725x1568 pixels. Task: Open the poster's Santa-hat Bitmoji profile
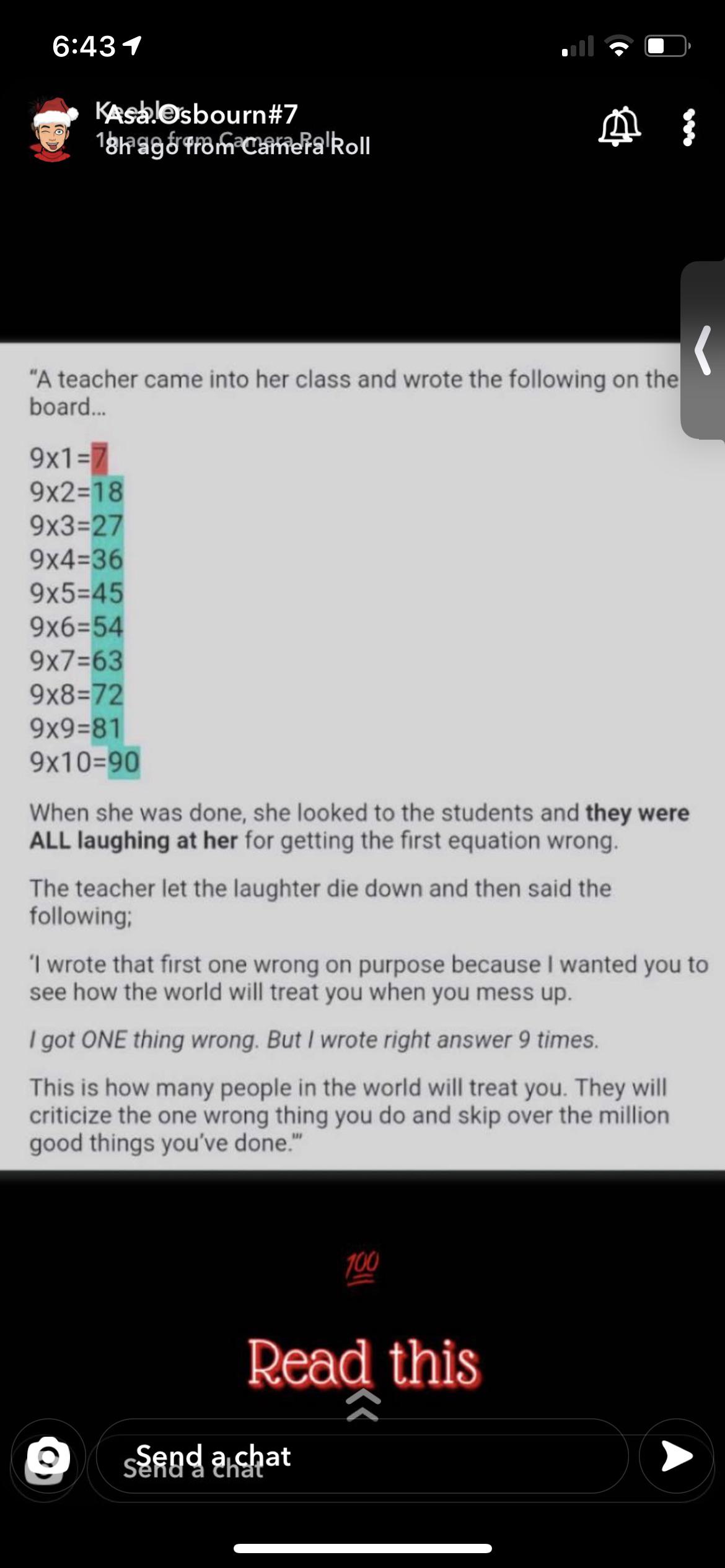53,129
